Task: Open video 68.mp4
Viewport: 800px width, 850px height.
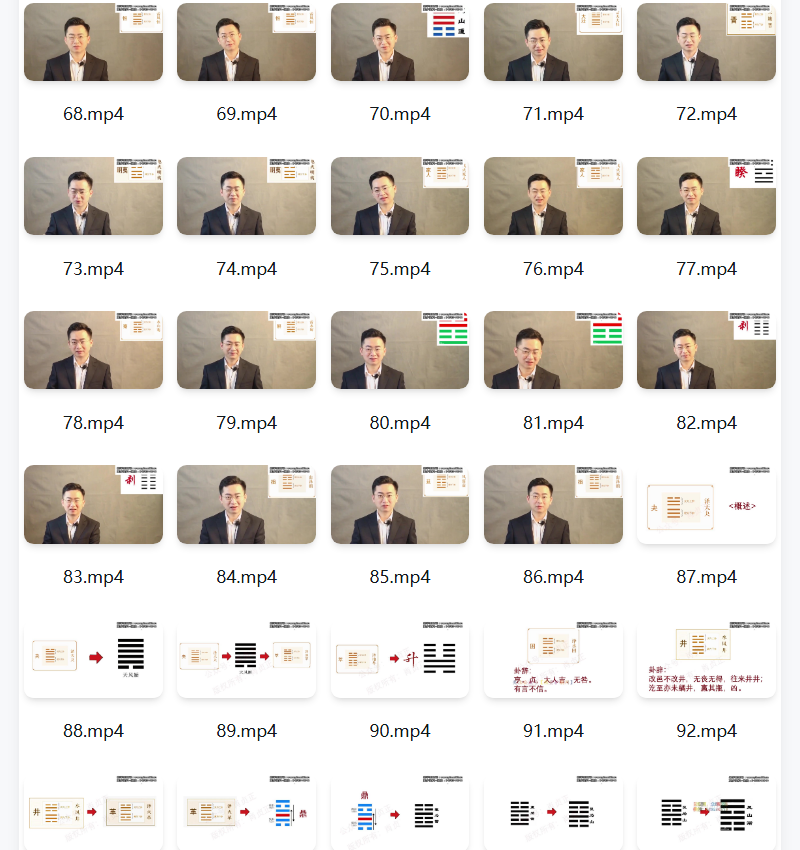Action: 93,42
